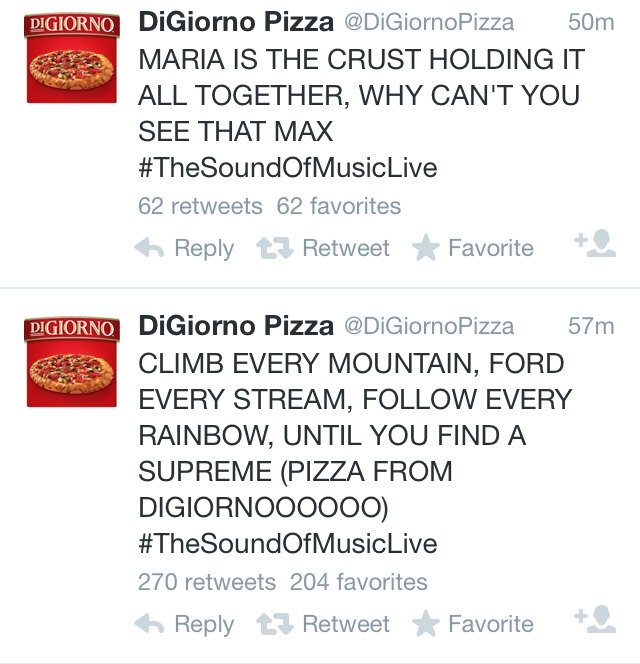This screenshot has width=640, height=664.
Task: Follow DiGiorno from the 57m tweet
Action: pos(594,621)
